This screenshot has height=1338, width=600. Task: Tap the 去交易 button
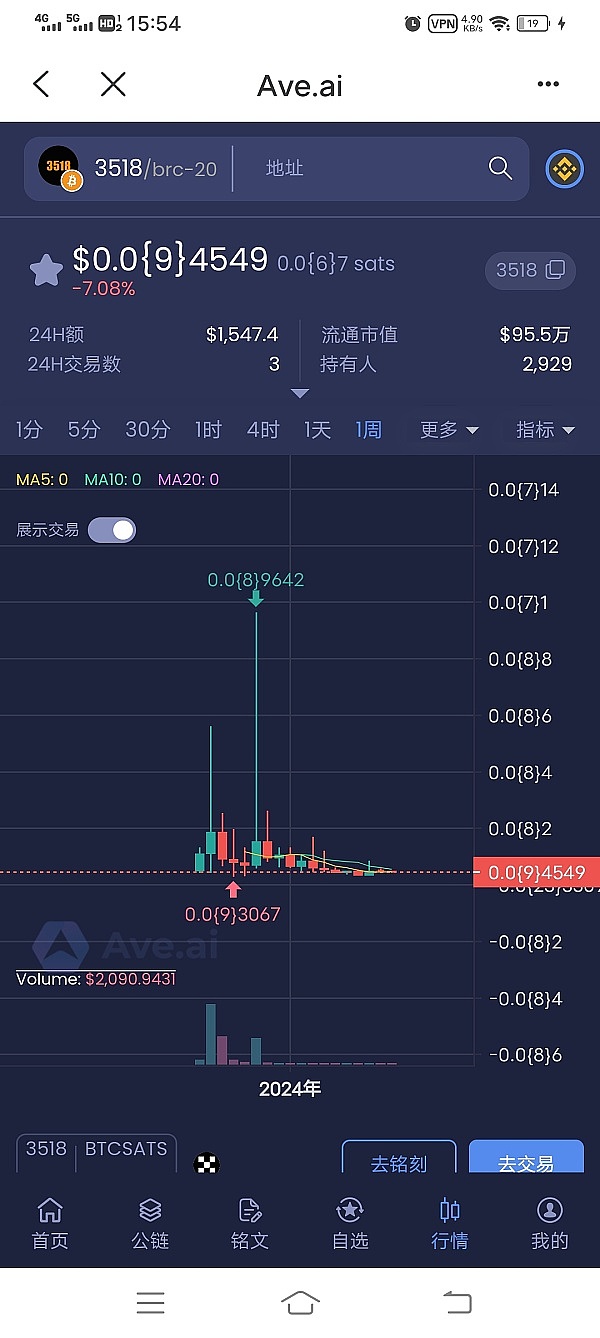pyautogui.click(x=526, y=1160)
